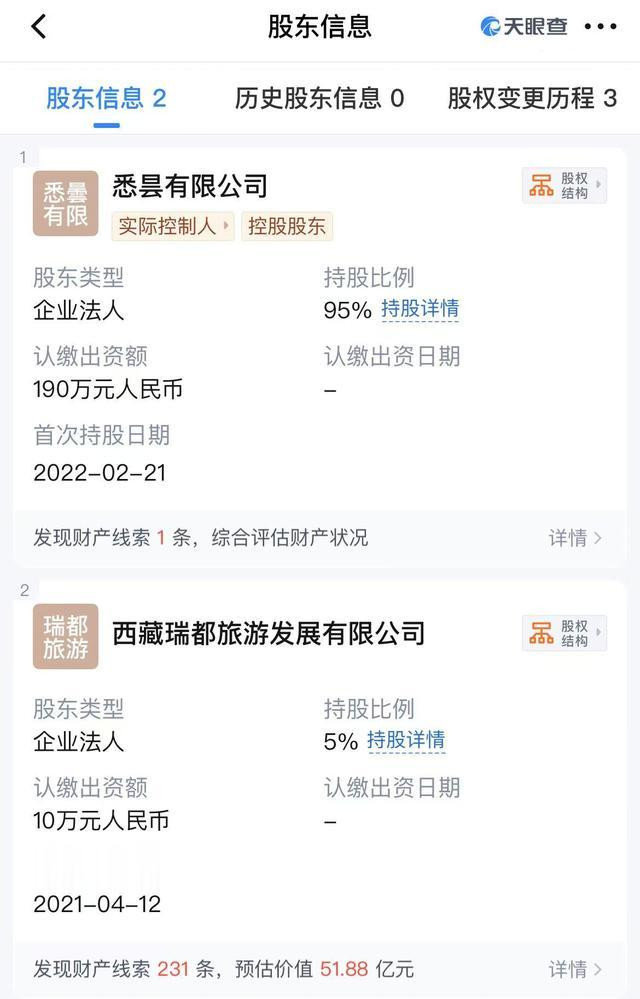
Task: Open 悉昙有限公司 company page
Action: click(191, 185)
